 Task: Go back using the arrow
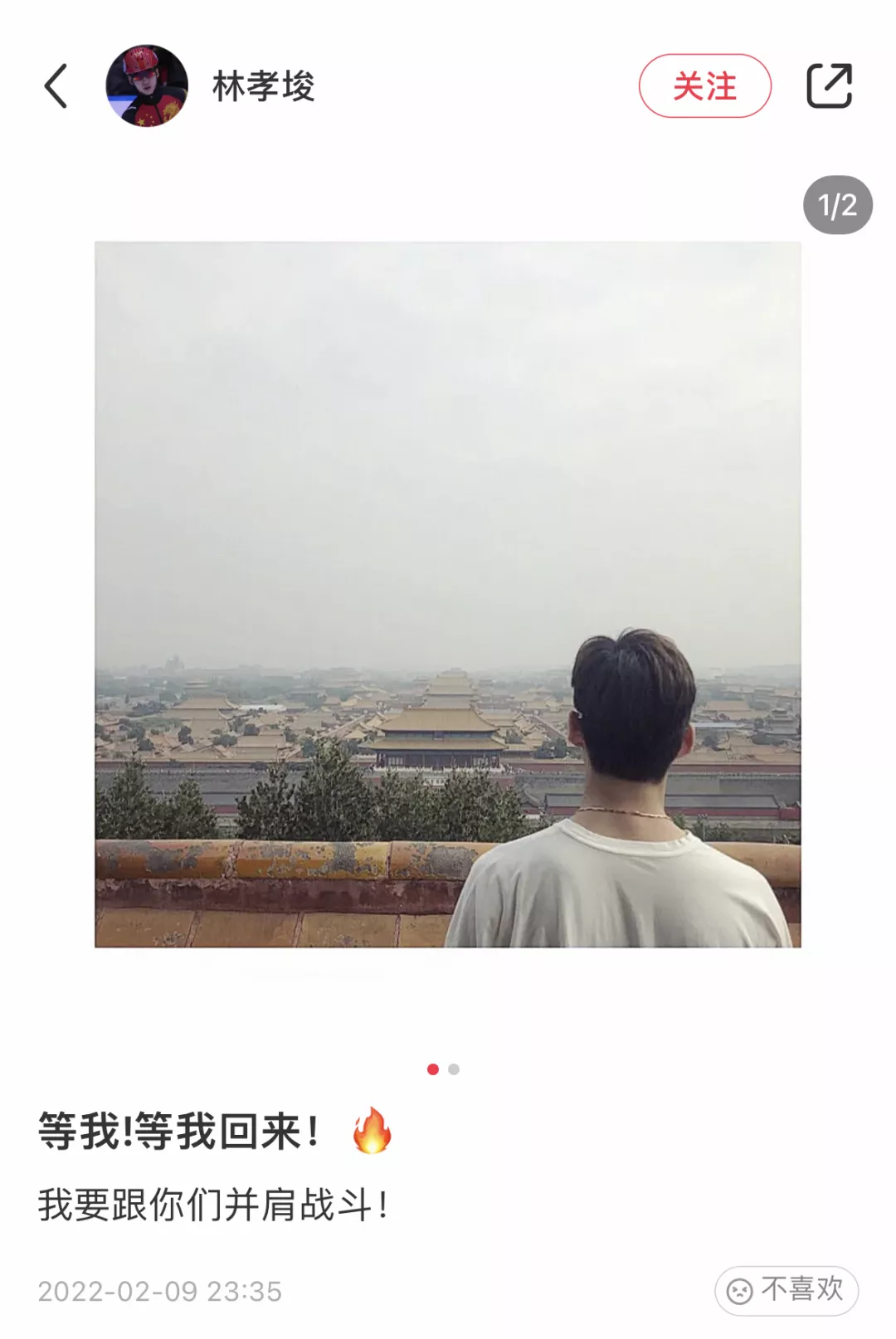pyautogui.click(x=56, y=86)
